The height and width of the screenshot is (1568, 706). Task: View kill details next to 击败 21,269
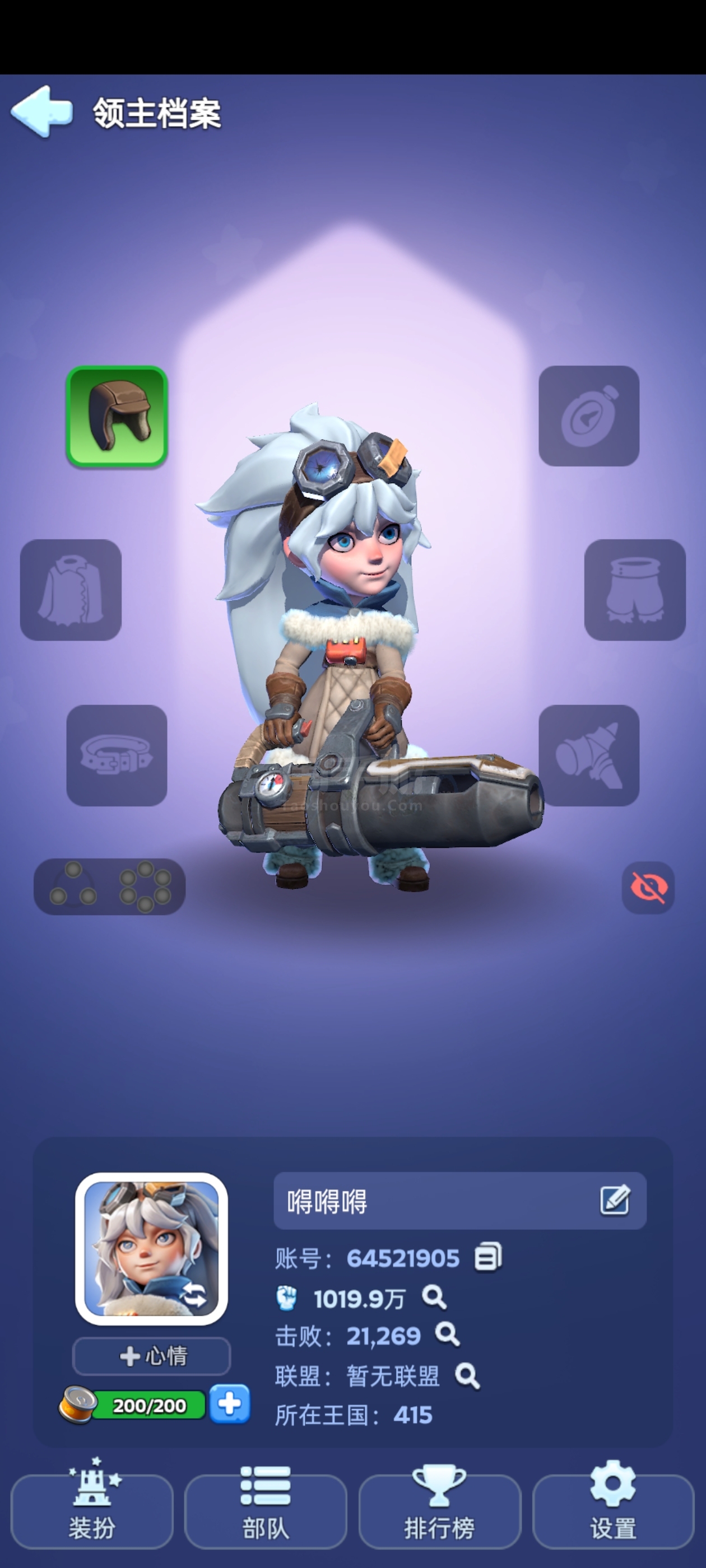[x=448, y=1335]
